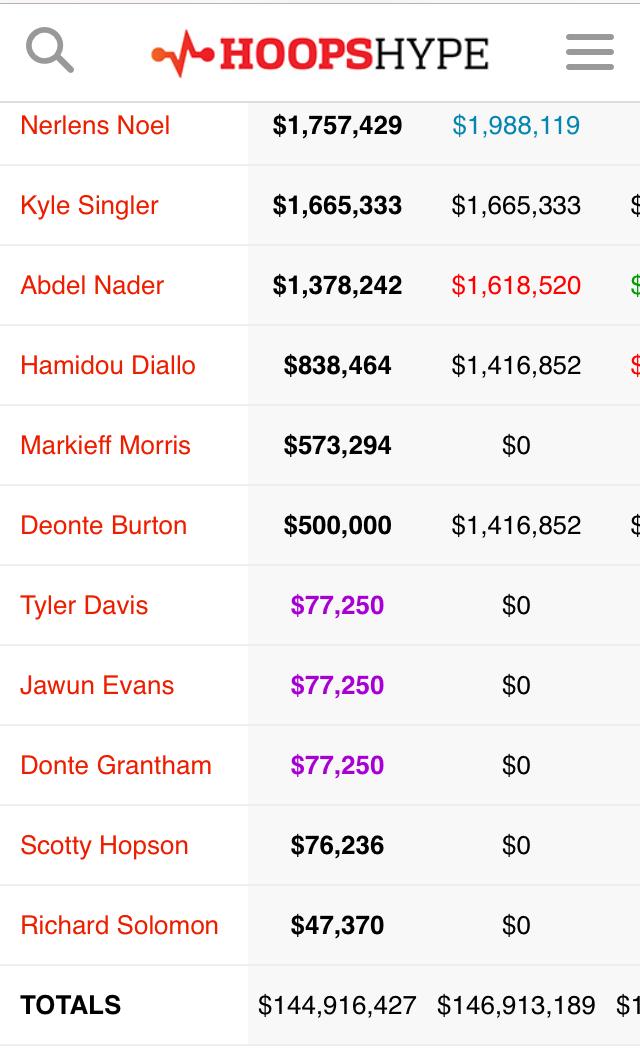Open Scotty Hopson's player link
640x1060 pixels.
click(x=104, y=846)
